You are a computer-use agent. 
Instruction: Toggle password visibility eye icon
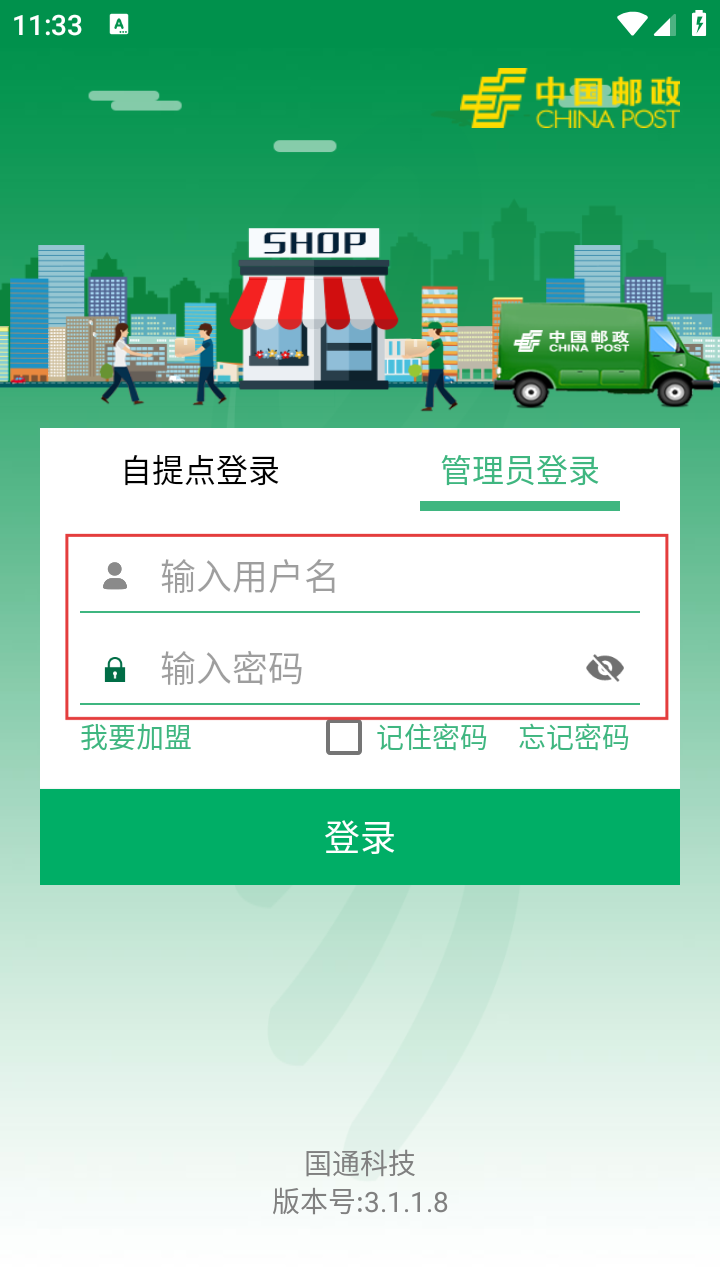[x=604, y=668]
